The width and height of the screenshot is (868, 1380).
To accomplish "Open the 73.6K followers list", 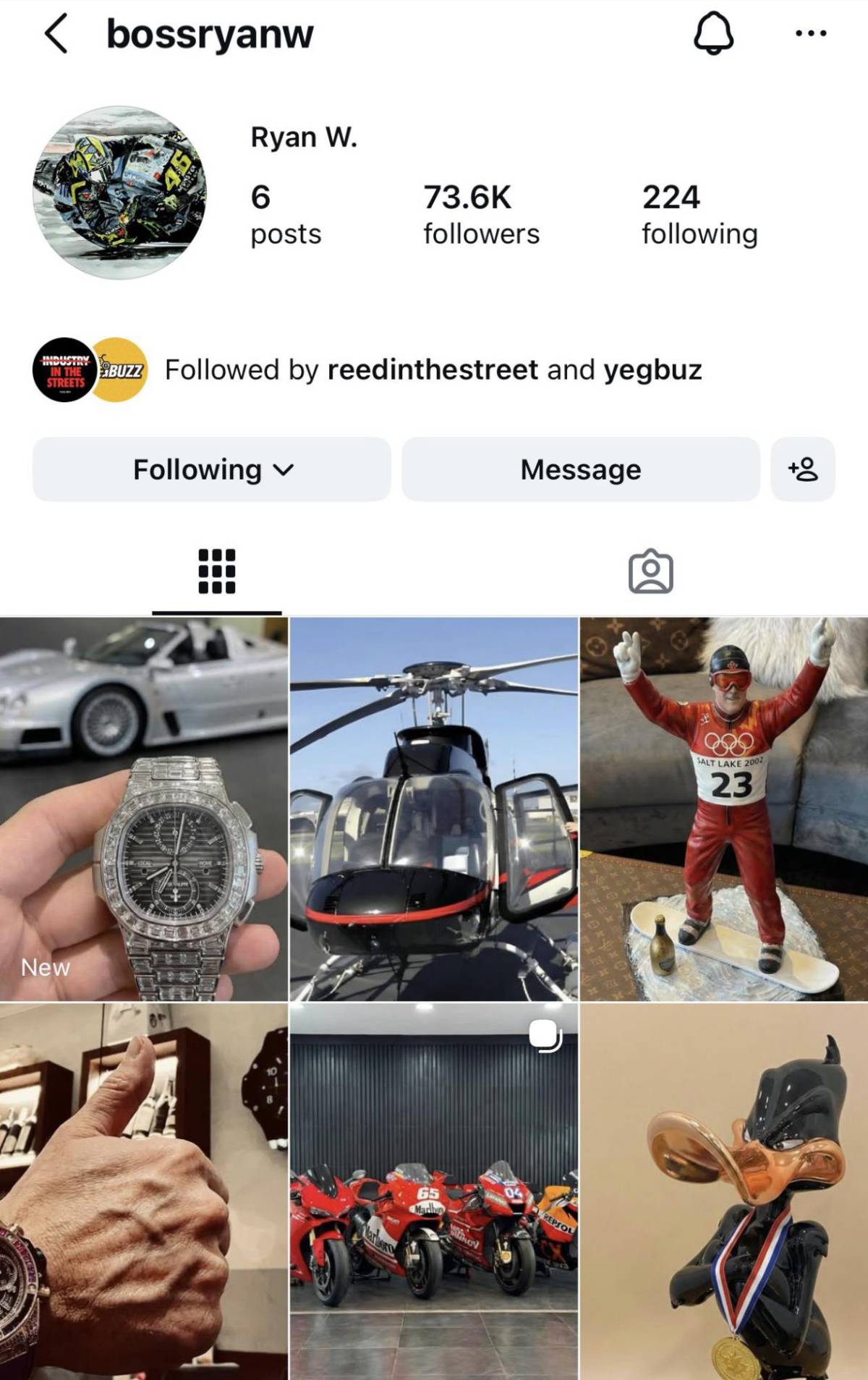I will point(481,214).
